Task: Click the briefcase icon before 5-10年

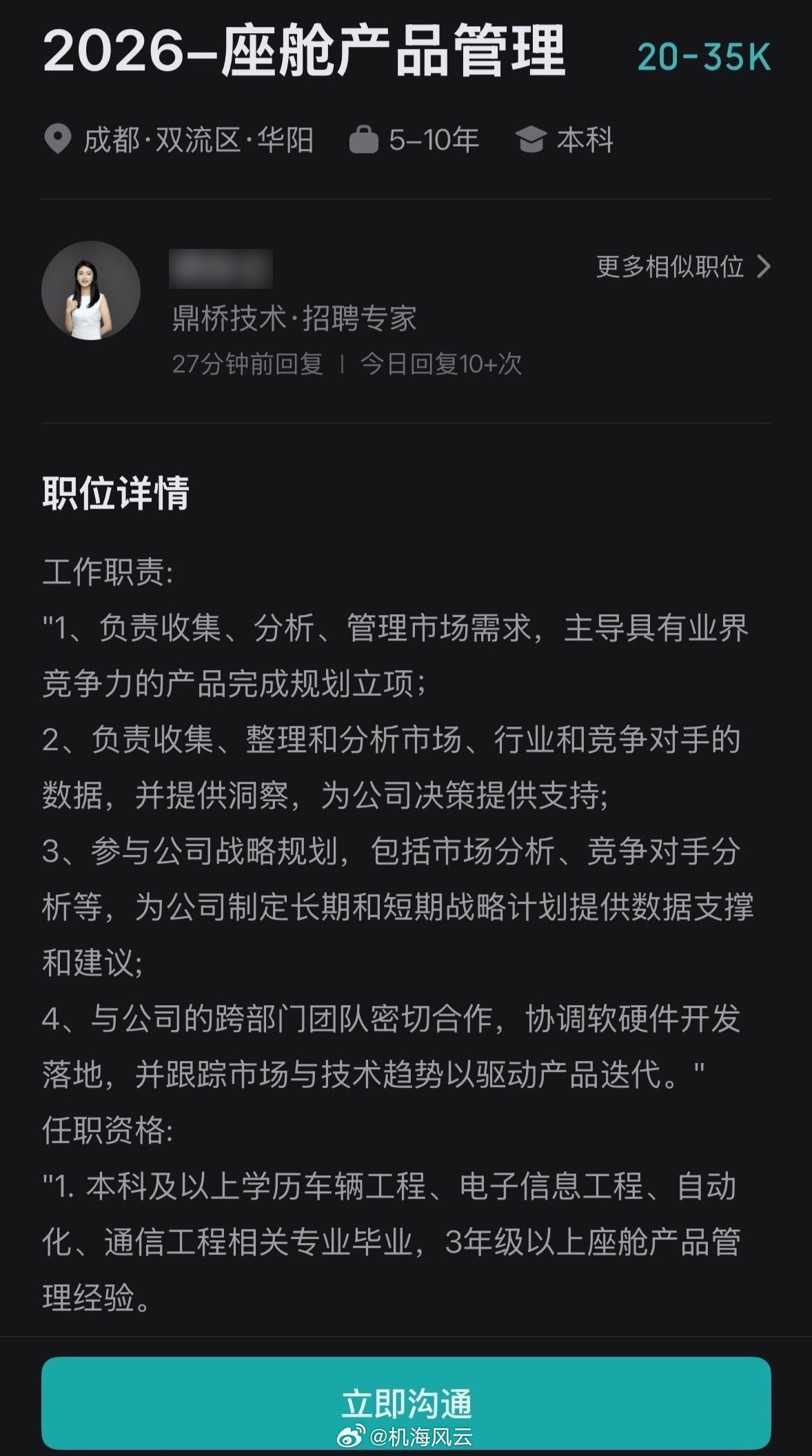Action: point(363,139)
